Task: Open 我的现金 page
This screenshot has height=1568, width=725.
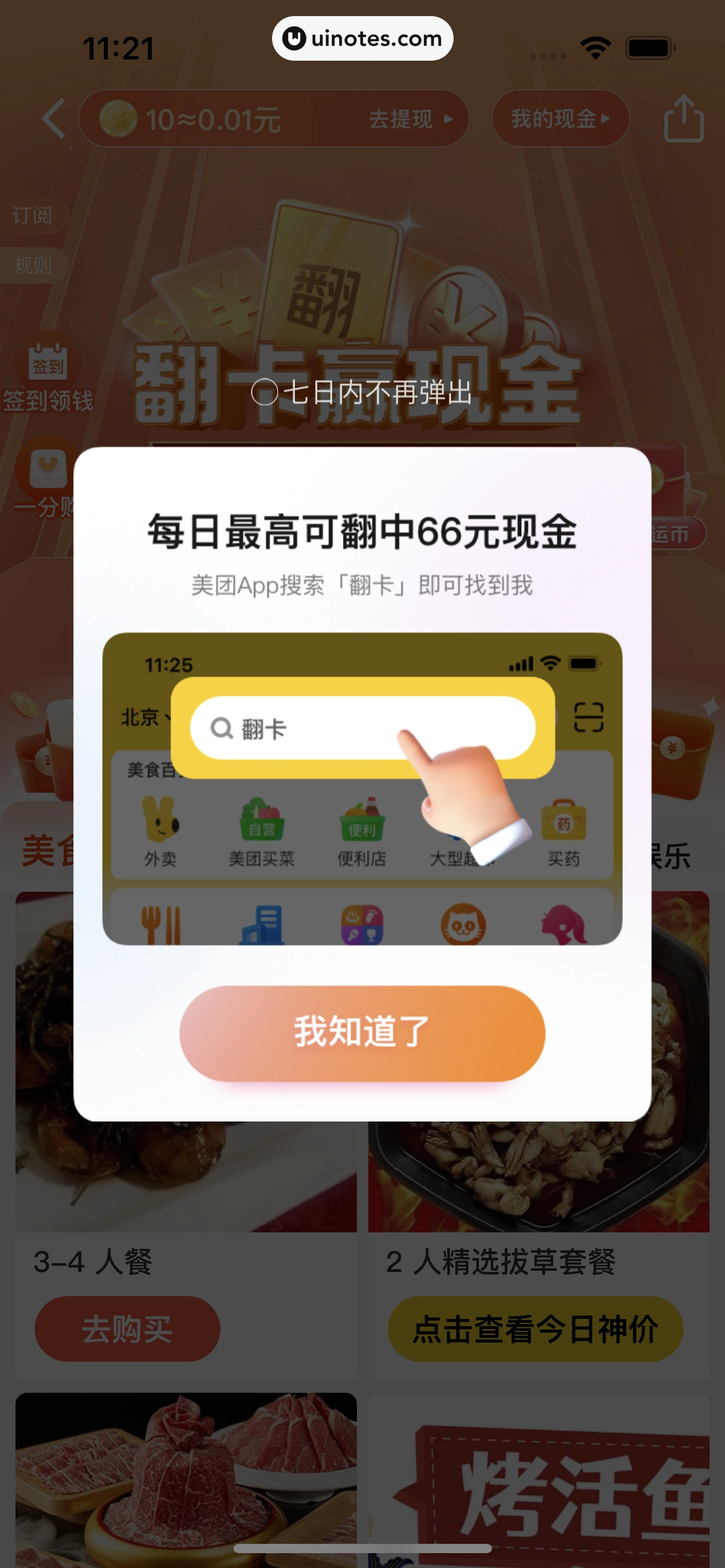Action: [x=560, y=118]
